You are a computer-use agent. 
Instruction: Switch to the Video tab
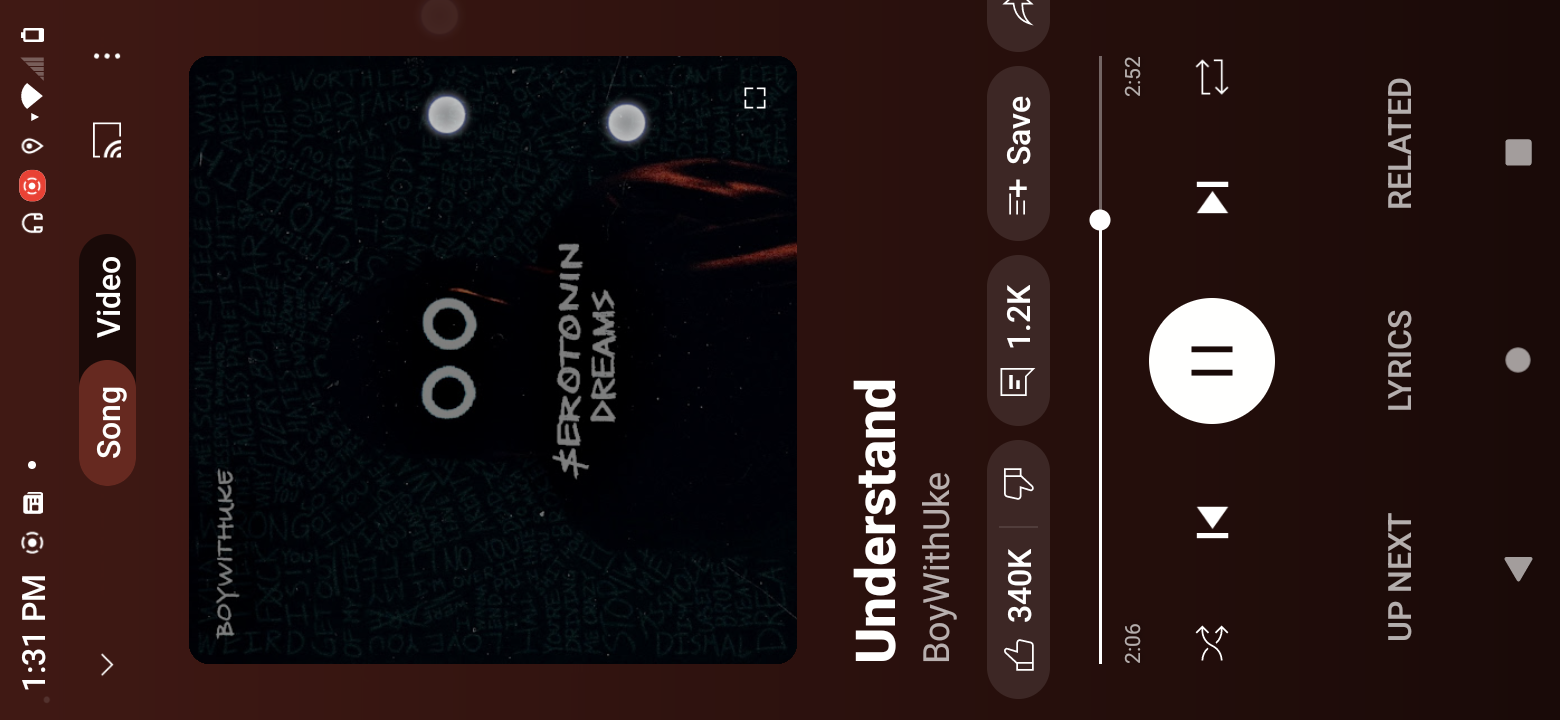(x=108, y=297)
